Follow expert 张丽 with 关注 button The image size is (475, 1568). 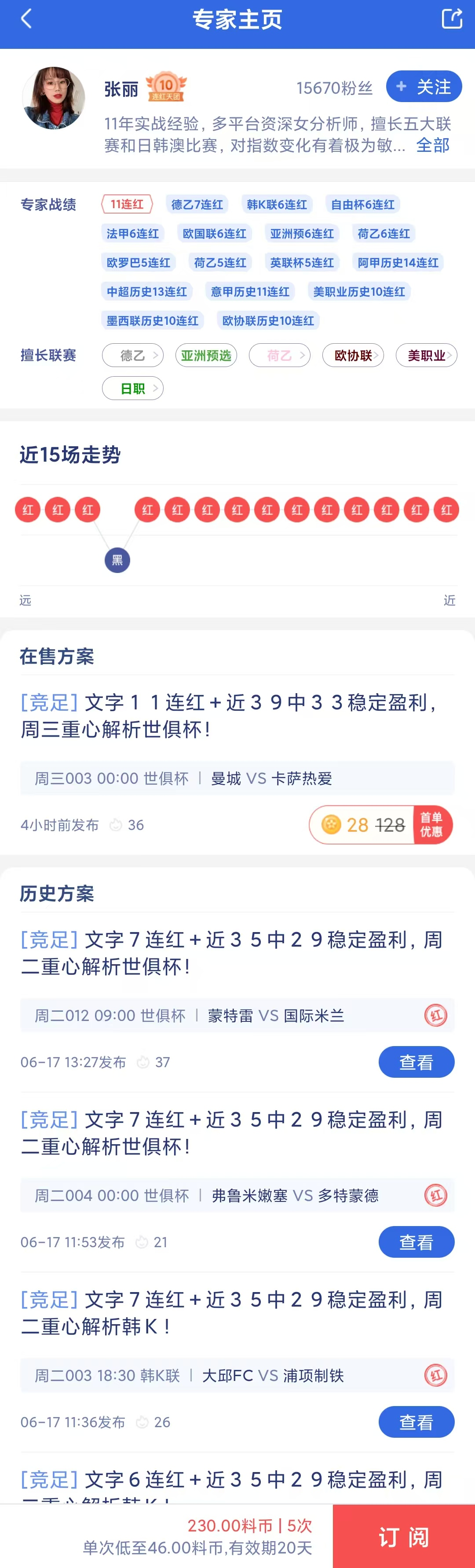(x=424, y=87)
